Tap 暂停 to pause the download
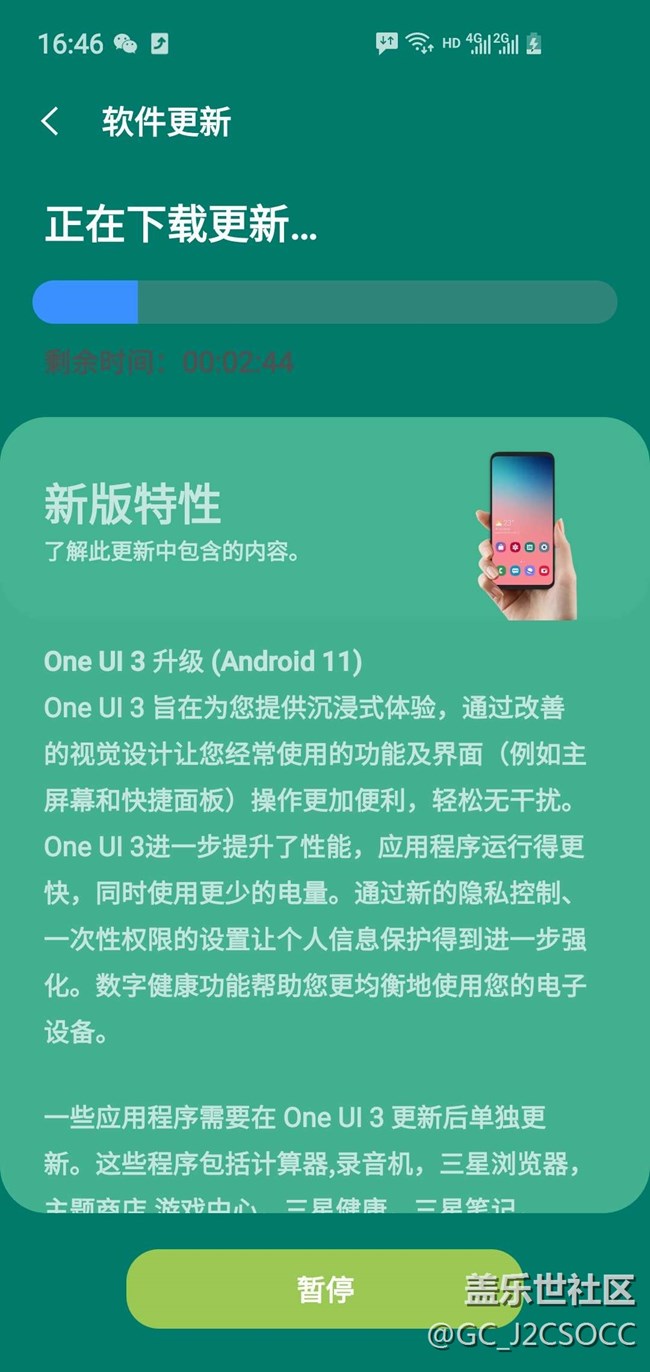Image resolution: width=650 pixels, height=1372 pixels. click(x=324, y=1288)
